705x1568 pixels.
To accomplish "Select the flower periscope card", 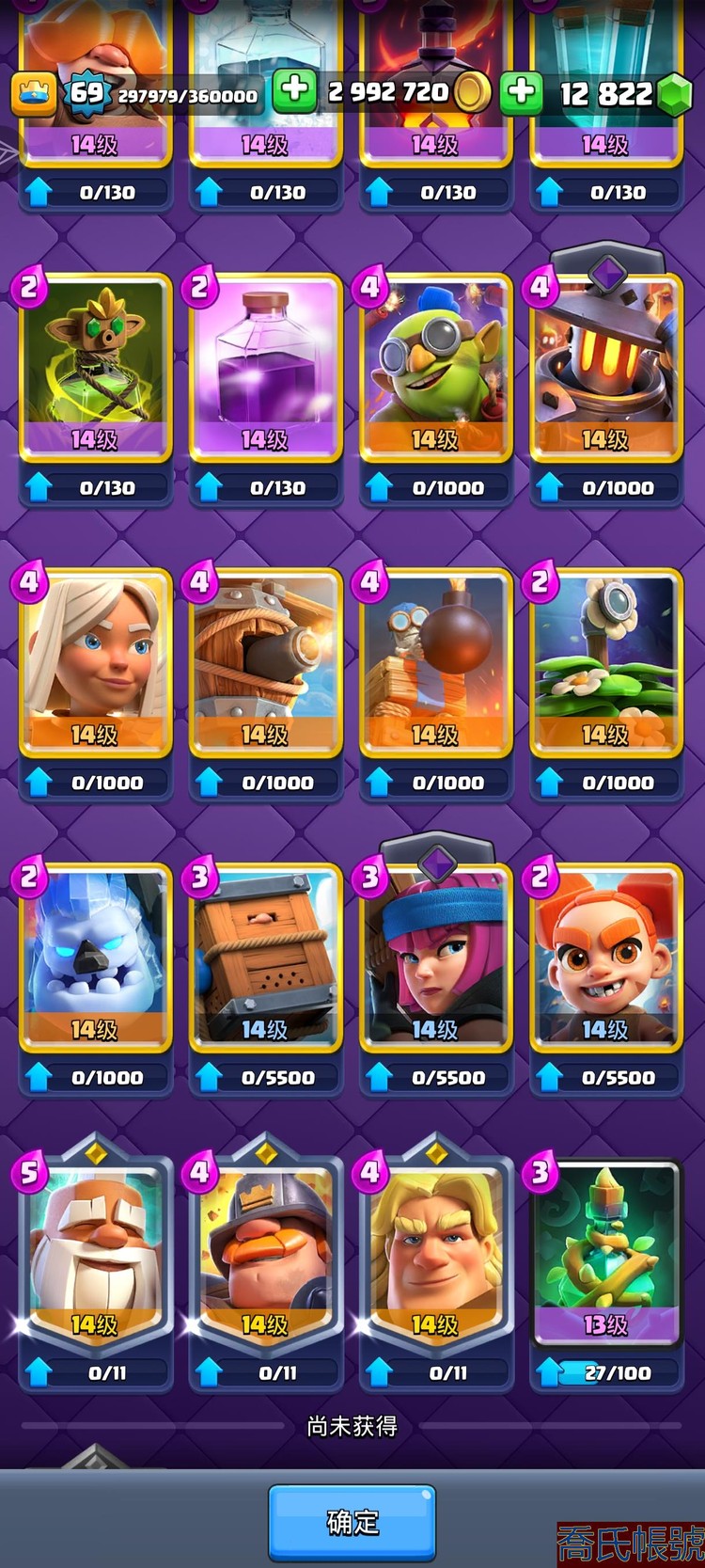I will (x=605, y=661).
